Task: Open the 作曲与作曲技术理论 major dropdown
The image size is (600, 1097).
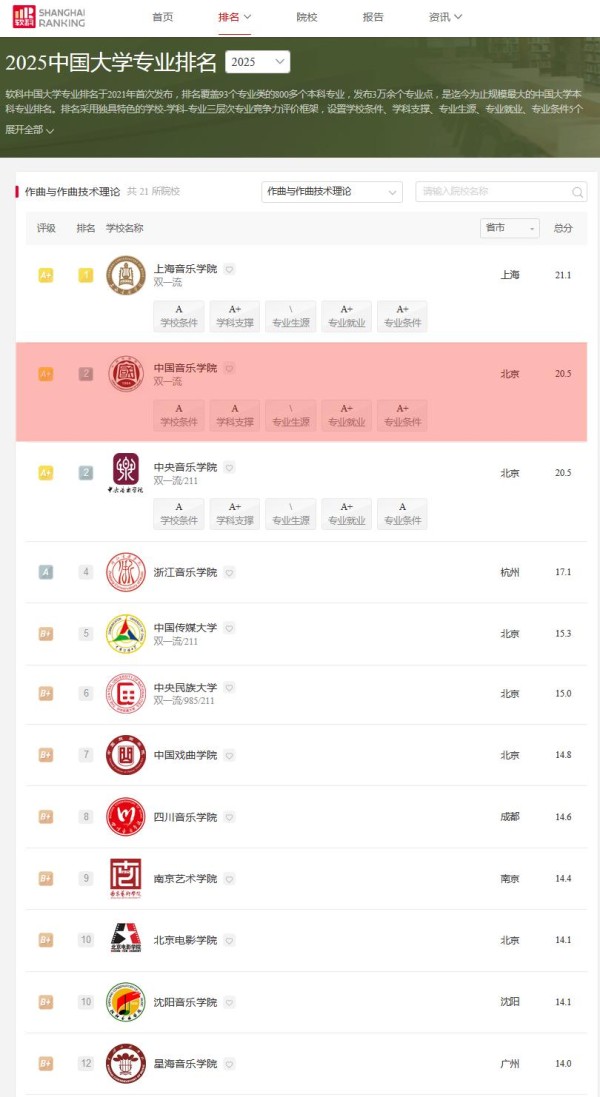Action: [x=331, y=192]
